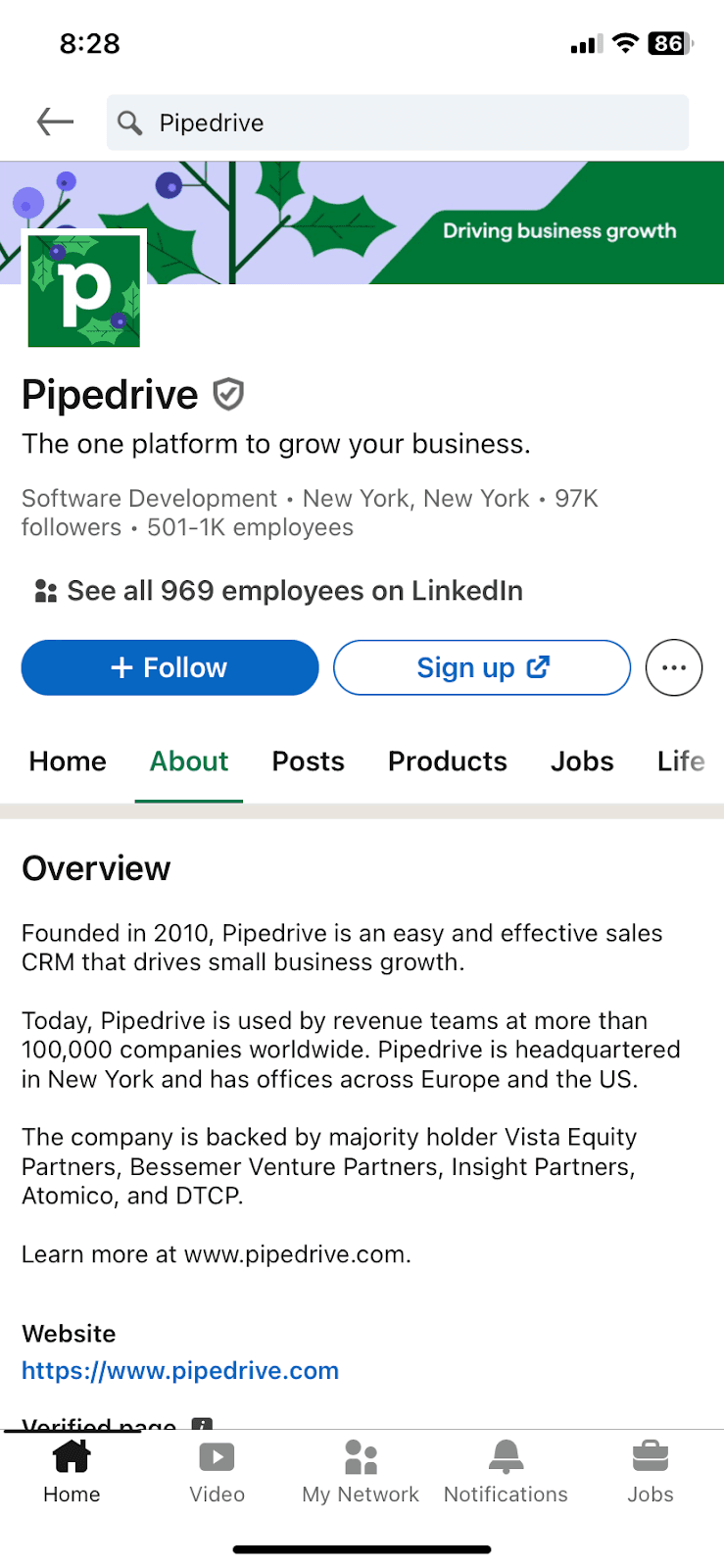724x1568 pixels.
Task: Open My Network from bottom navigation
Action: (x=360, y=1470)
